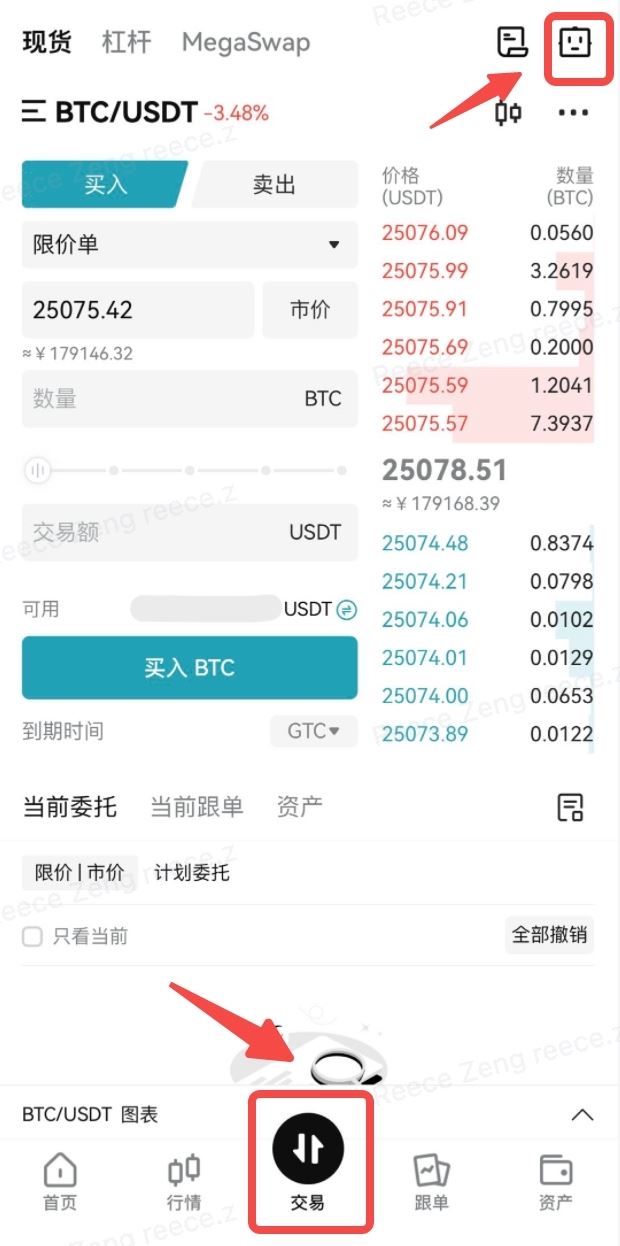Switch to the MegaSwap tab

pos(246,43)
